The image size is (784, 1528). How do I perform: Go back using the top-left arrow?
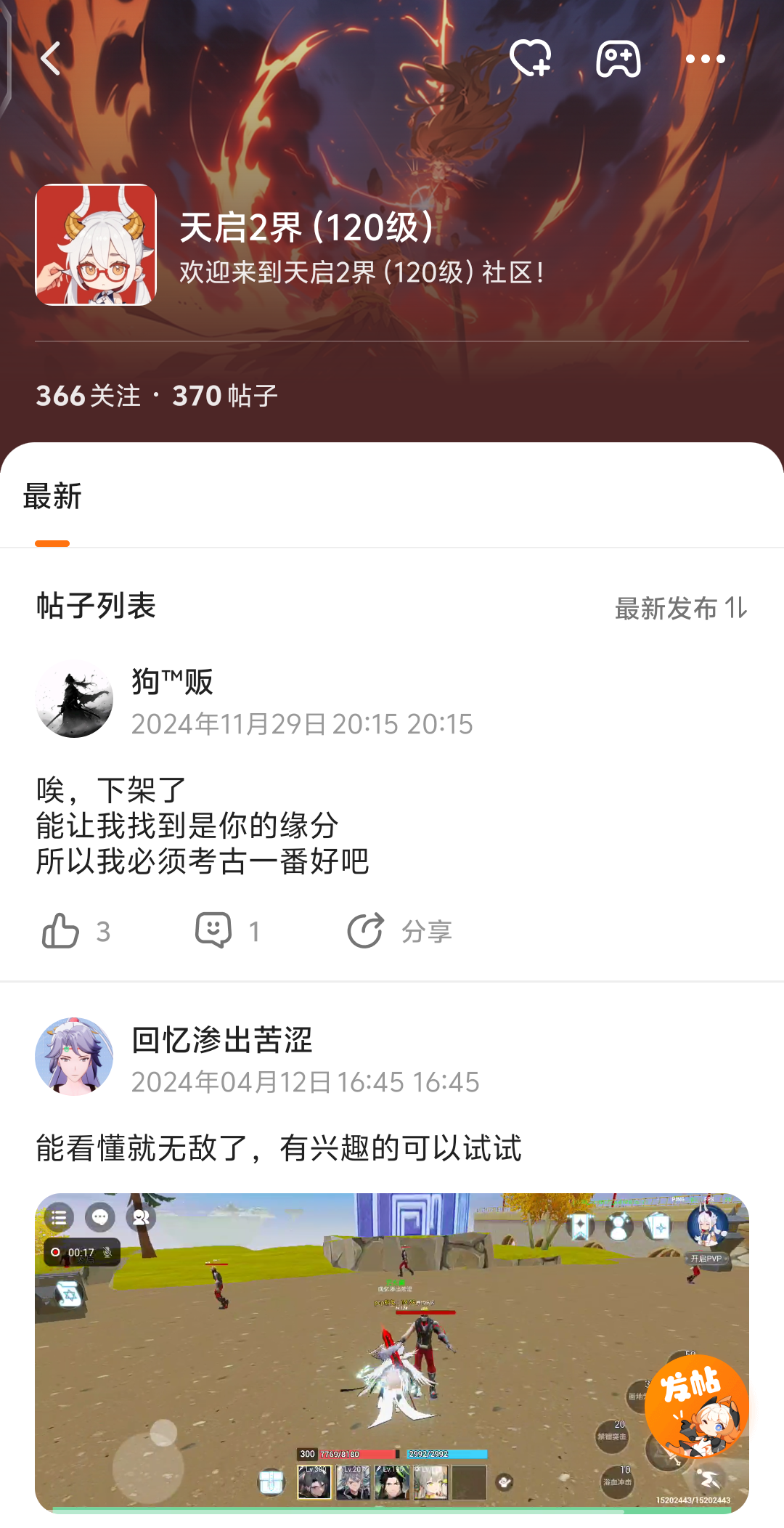(x=51, y=59)
